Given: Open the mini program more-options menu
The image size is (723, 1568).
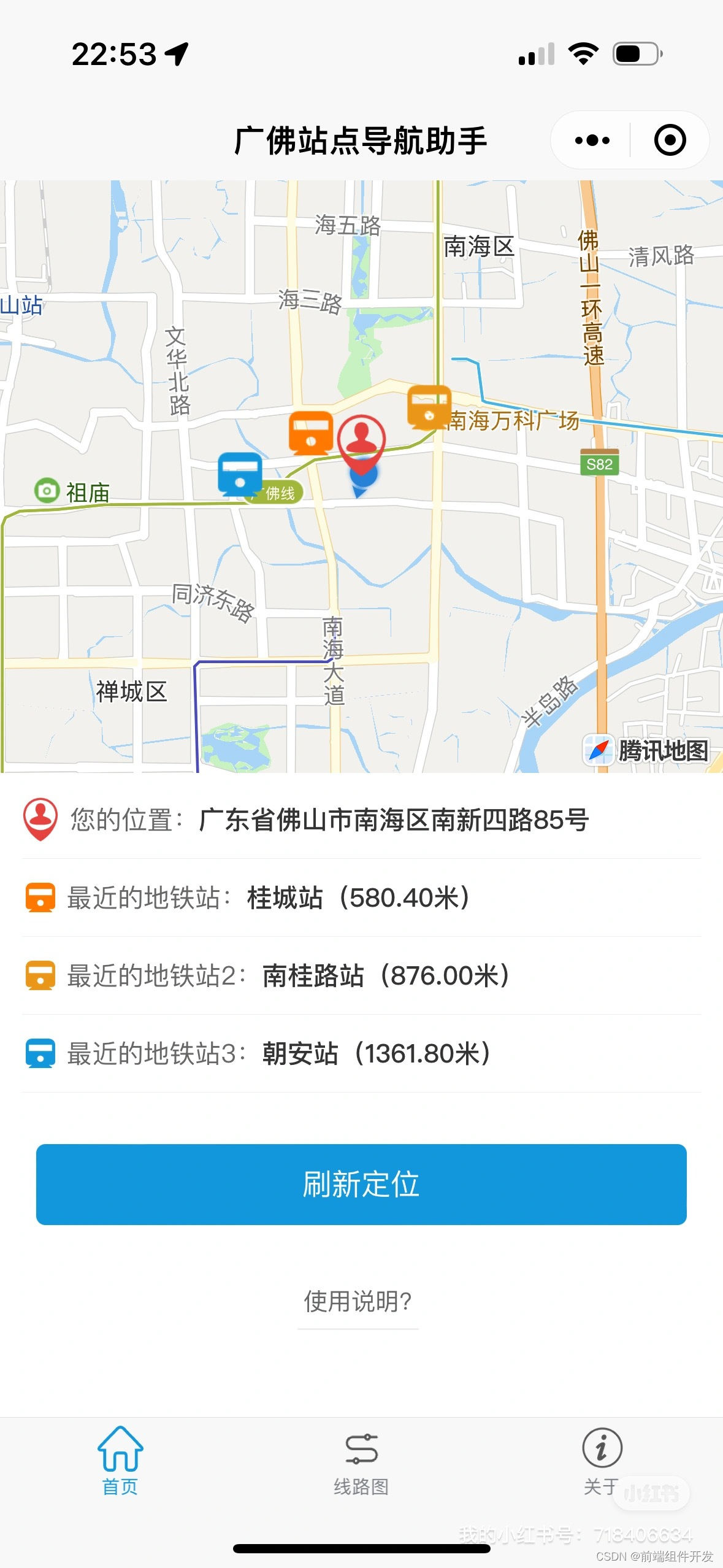Looking at the screenshot, I should click(592, 140).
